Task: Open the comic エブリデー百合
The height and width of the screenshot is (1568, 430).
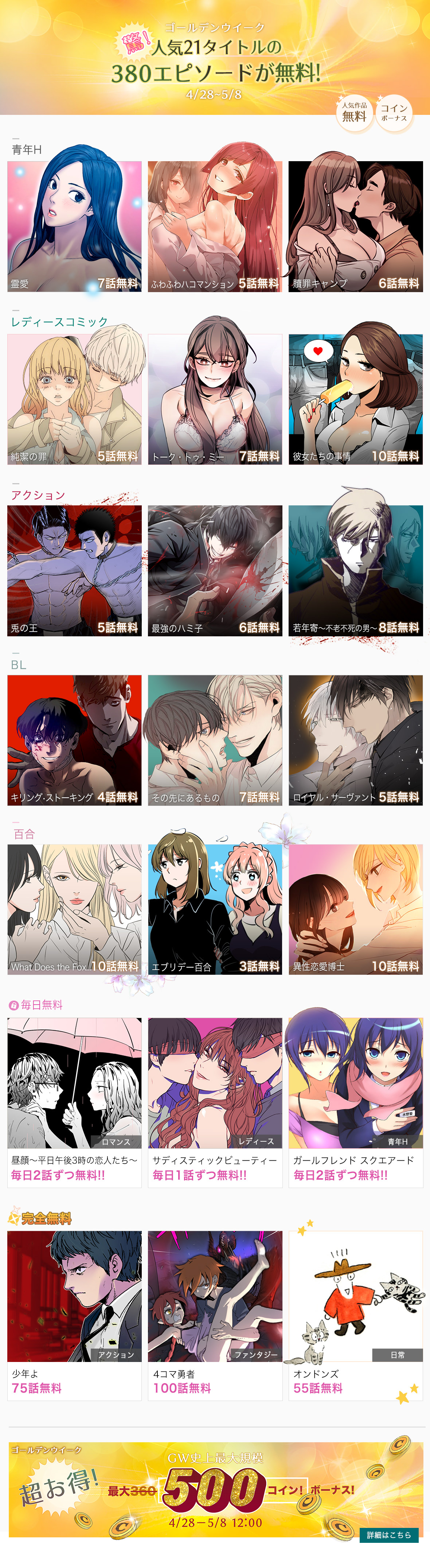Action: (x=215, y=909)
